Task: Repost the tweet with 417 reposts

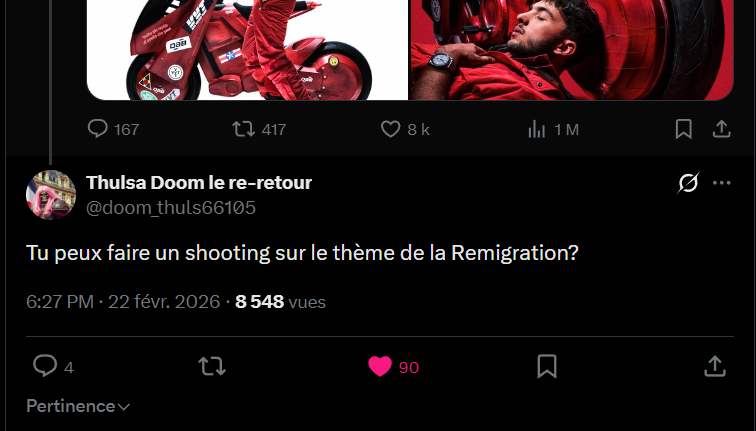Action: (x=243, y=129)
